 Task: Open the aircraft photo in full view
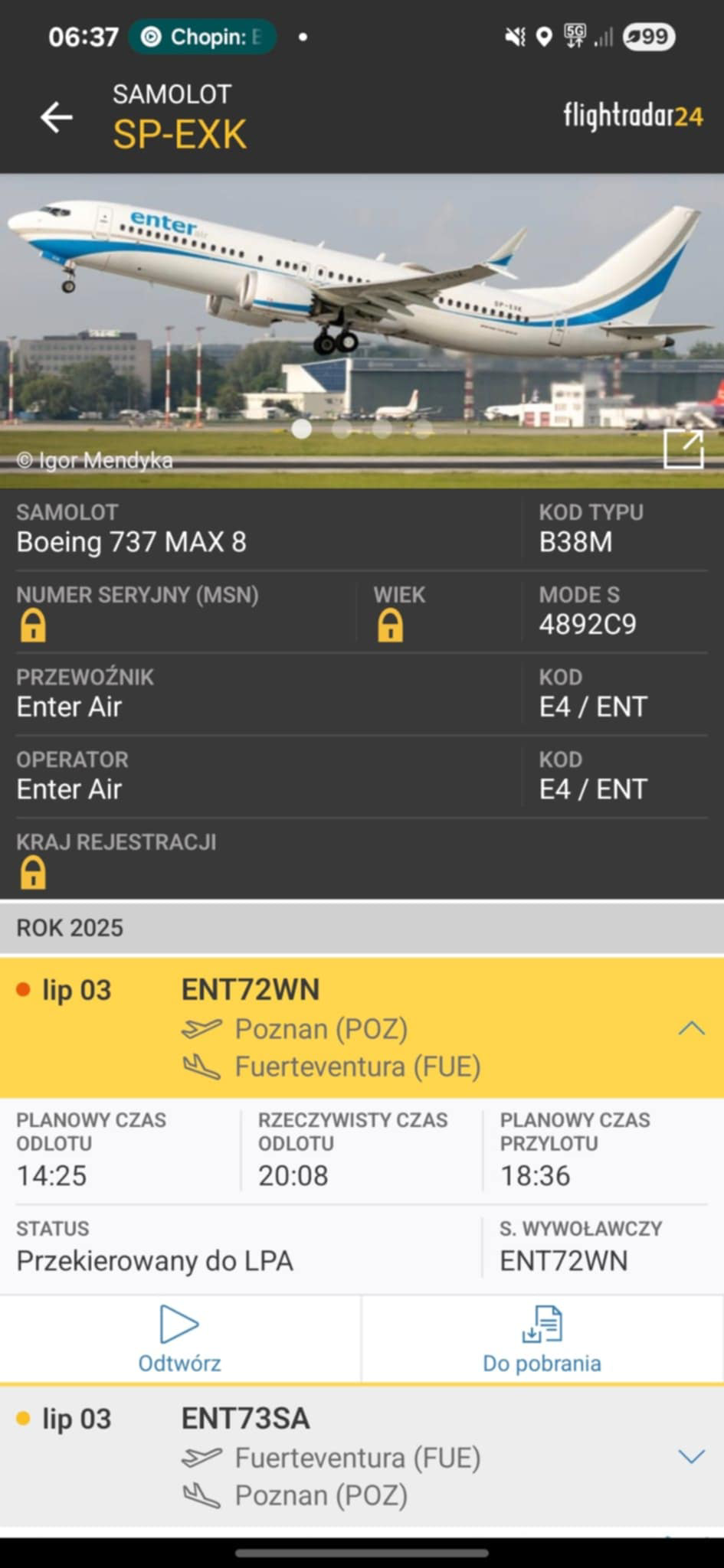[683, 448]
